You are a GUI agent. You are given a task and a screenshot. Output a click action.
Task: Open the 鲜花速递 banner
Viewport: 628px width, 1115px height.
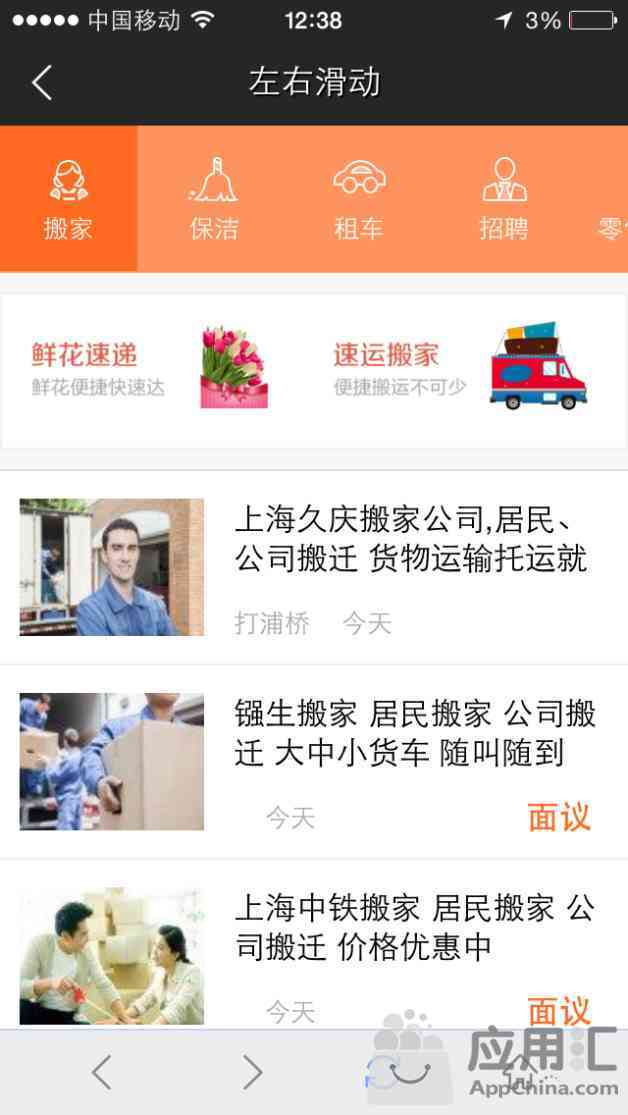[x=150, y=370]
